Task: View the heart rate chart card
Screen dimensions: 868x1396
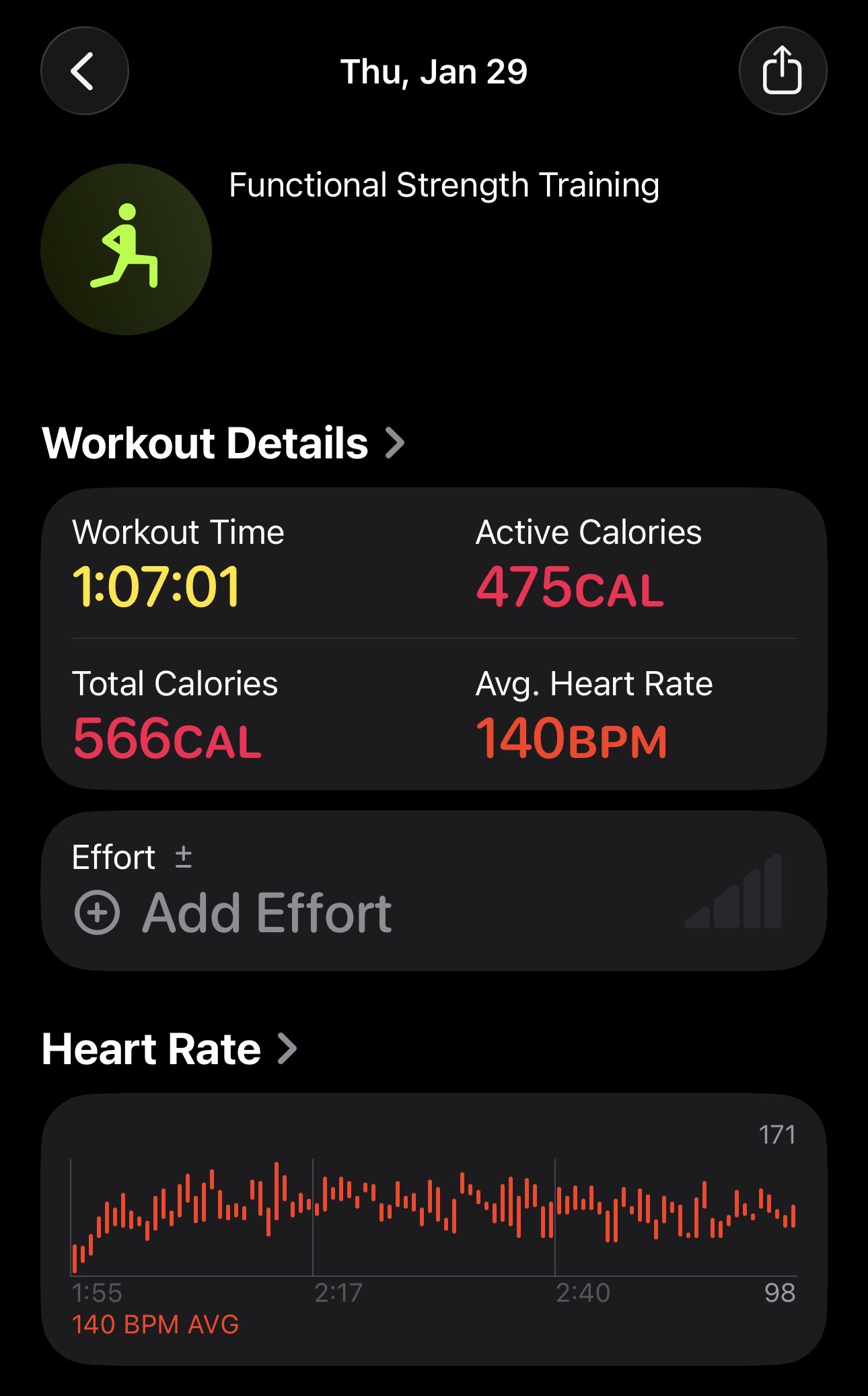Action: pos(433,1228)
